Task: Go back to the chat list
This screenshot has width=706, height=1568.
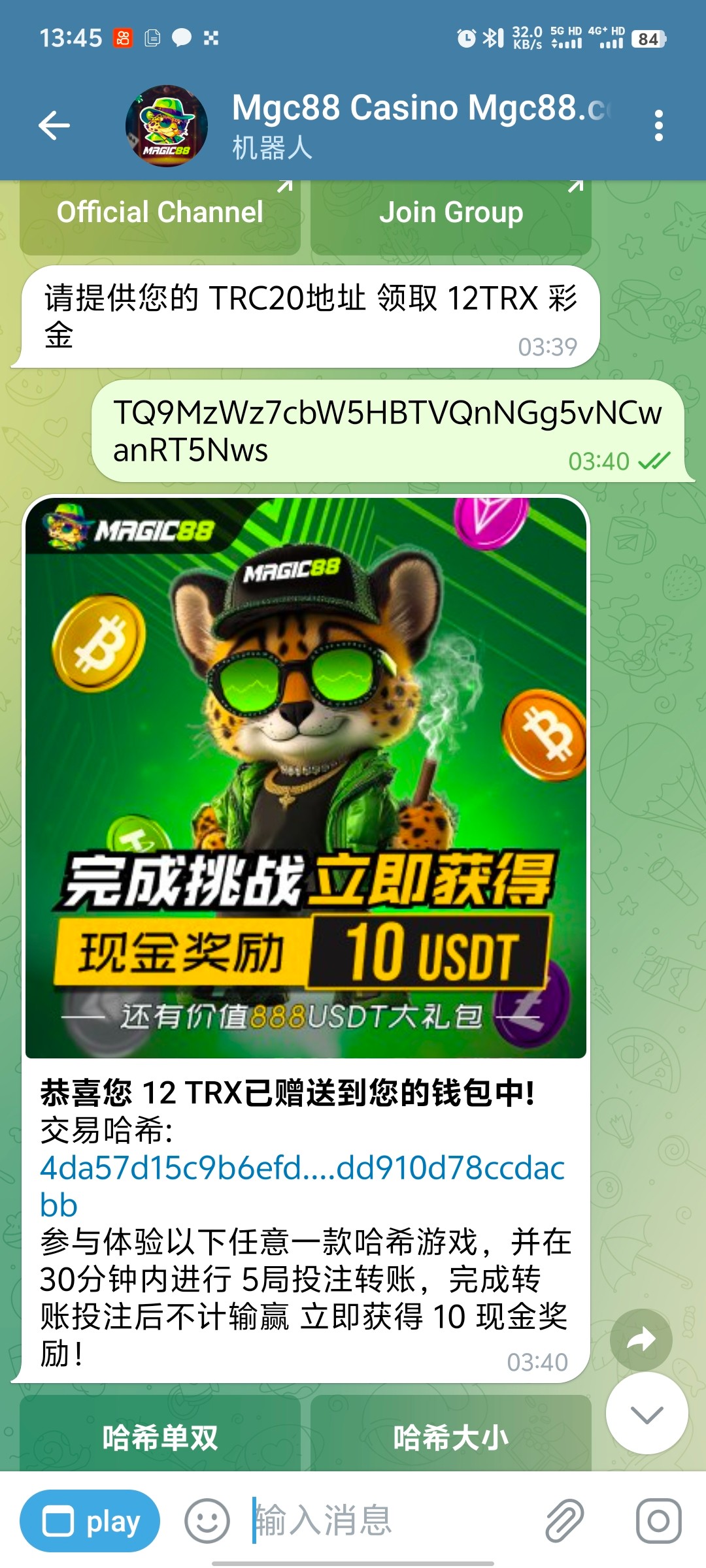Action: coord(54,125)
